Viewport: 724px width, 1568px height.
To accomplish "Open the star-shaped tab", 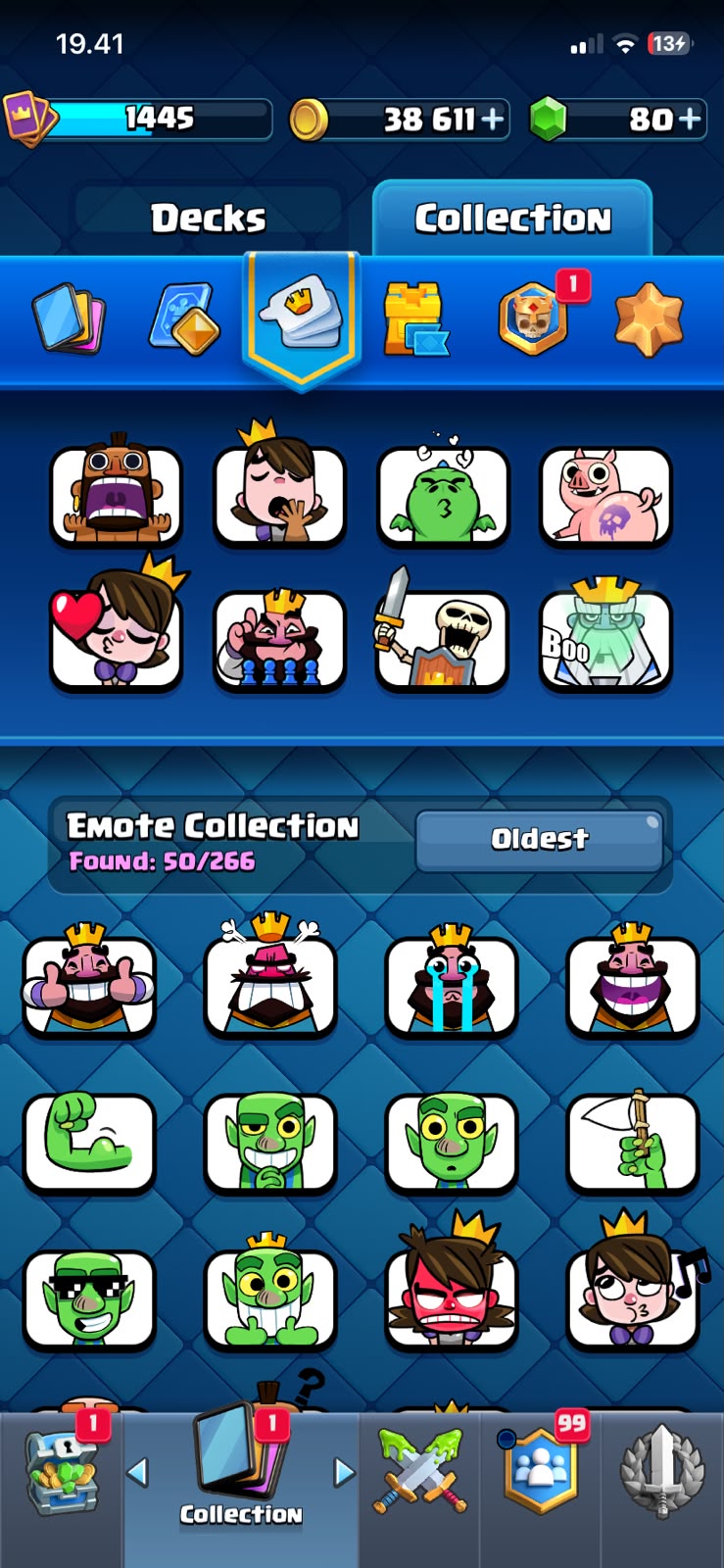I will (649, 319).
